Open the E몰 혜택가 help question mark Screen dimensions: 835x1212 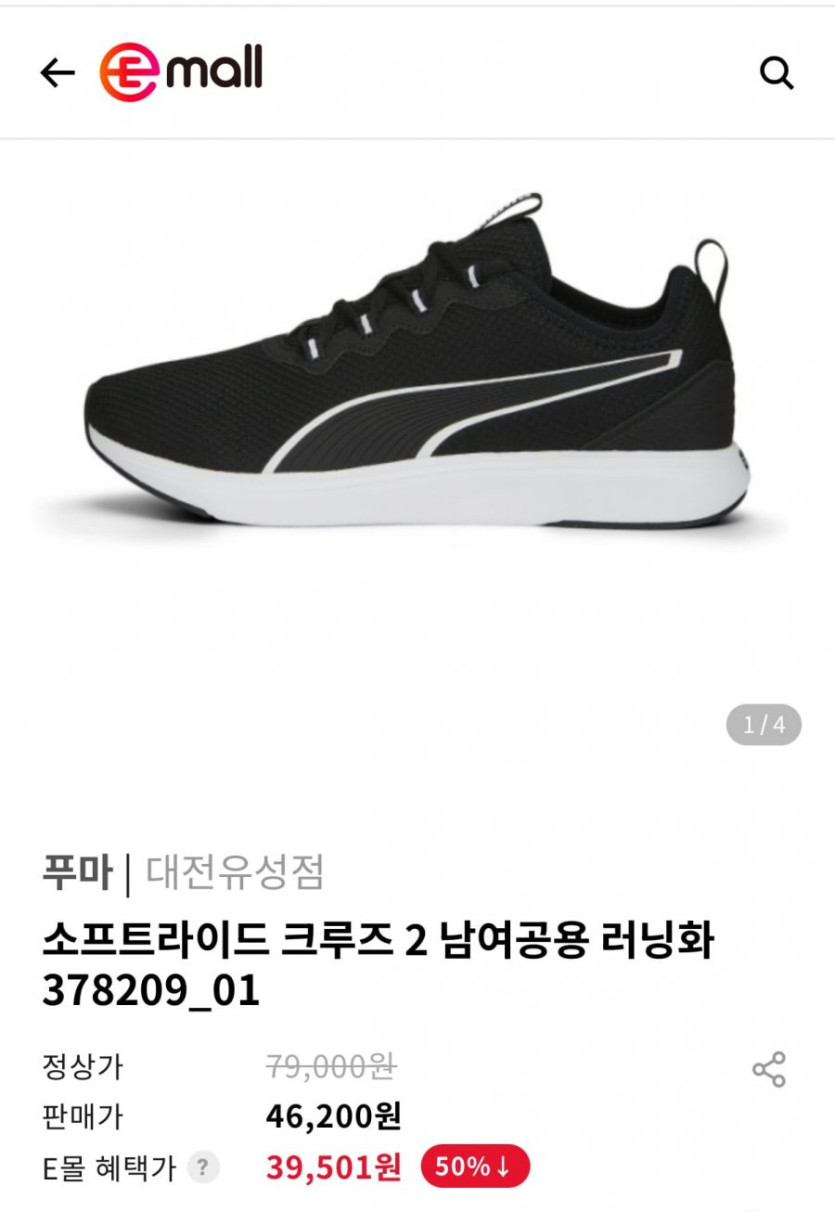tap(203, 1166)
